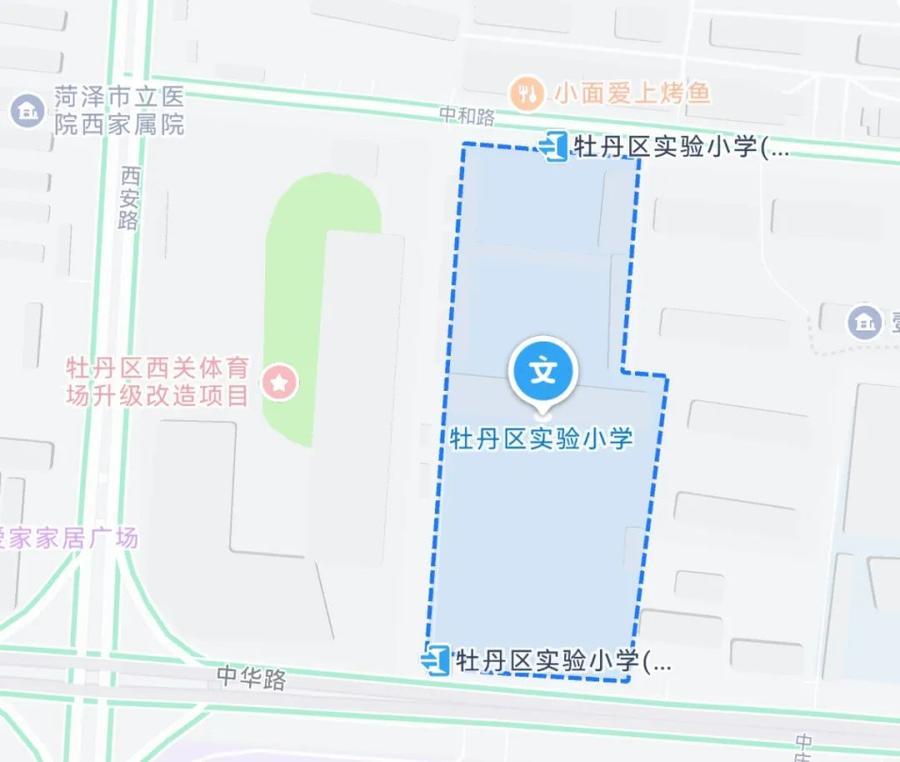900x762 pixels.
Task: Open the 菏泽市立医院西家属院 residence marker
Action: click(x=27, y=109)
